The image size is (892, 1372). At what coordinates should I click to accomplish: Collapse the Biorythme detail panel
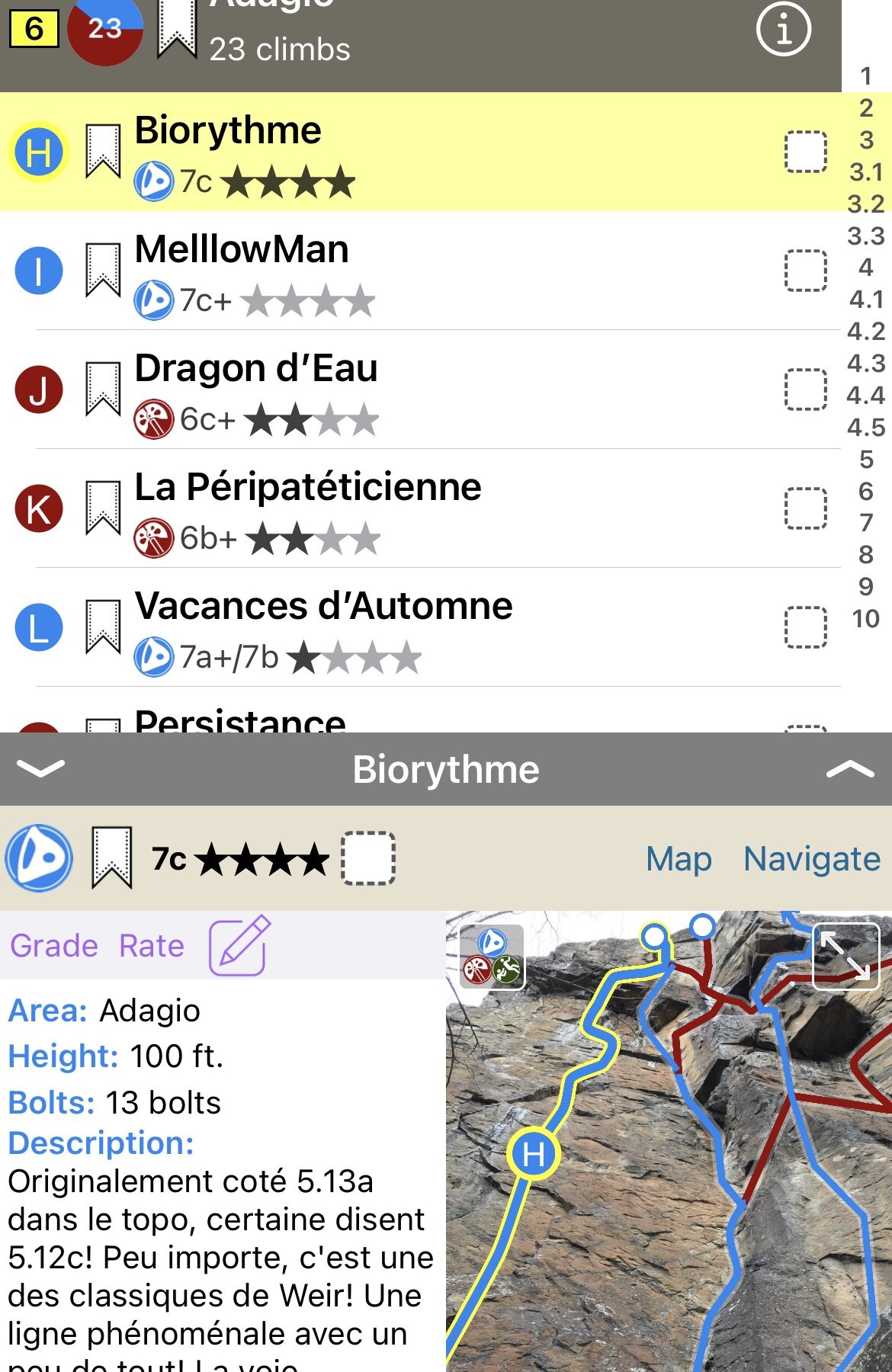(x=40, y=769)
